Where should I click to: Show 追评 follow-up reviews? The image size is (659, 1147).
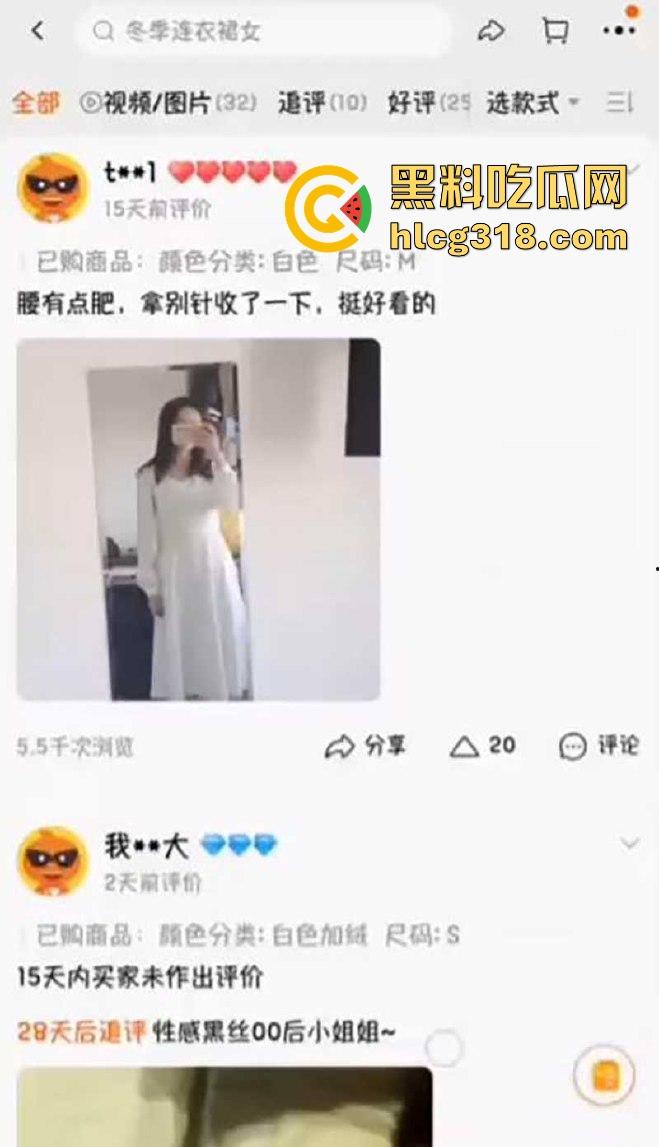(322, 102)
